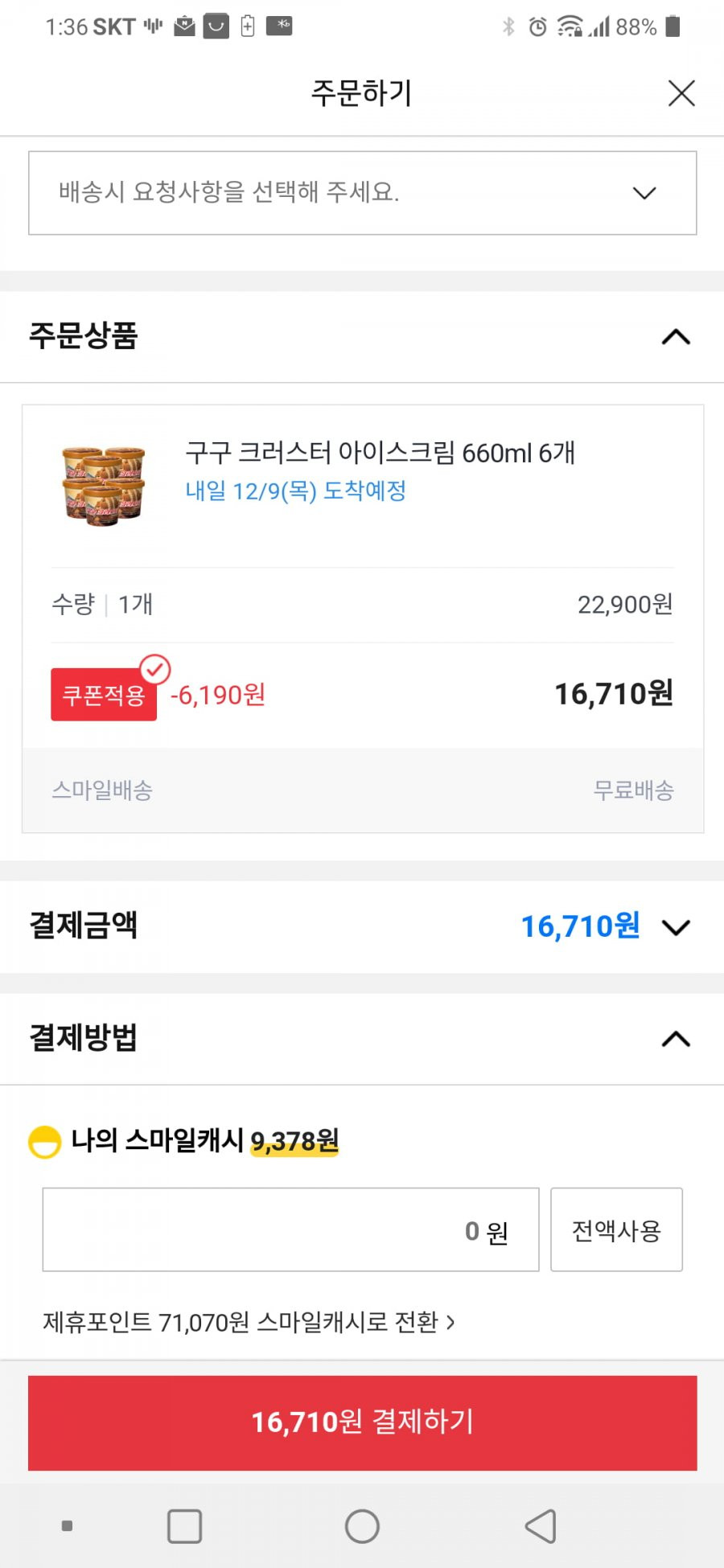Open the 배송시 요청사항 delivery request dropdown
Screen dimensions: 724x1568
click(x=362, y=193)
